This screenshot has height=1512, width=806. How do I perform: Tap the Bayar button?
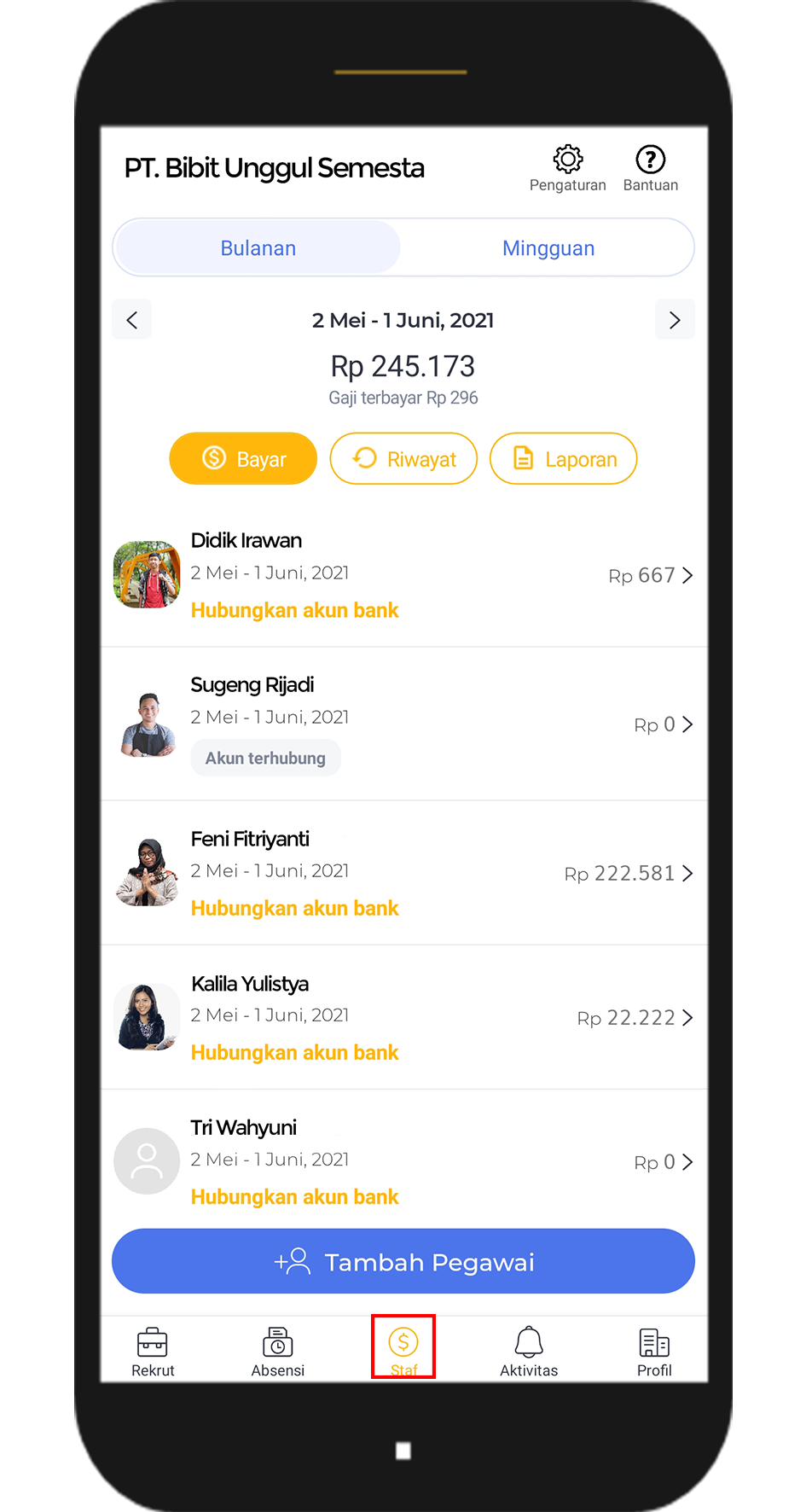[x=243, y=459]
